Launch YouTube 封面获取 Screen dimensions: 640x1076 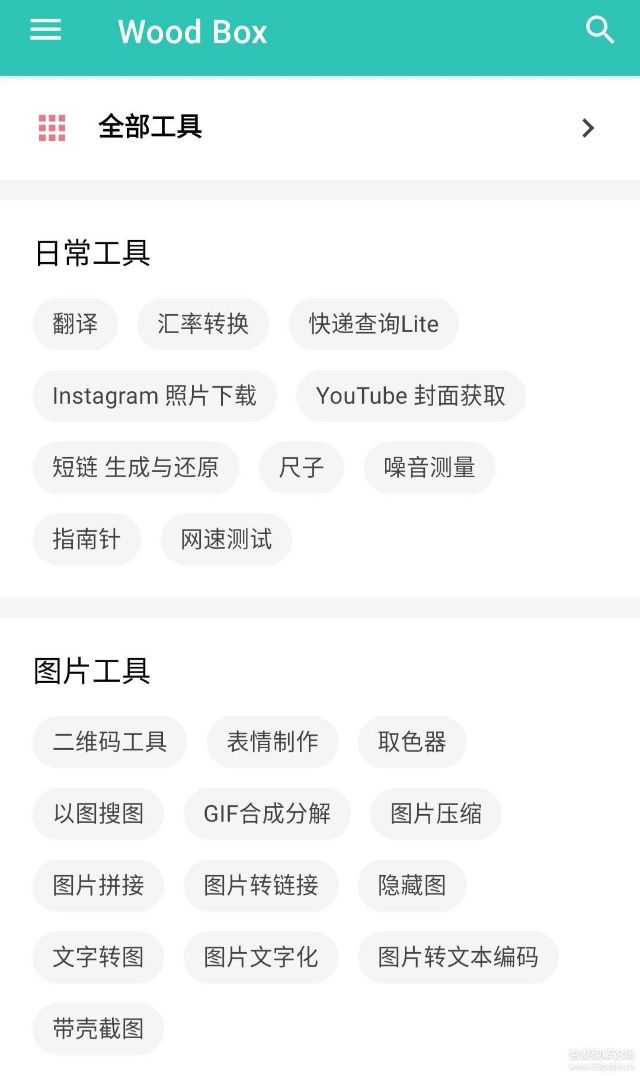(x=410, y=396)
